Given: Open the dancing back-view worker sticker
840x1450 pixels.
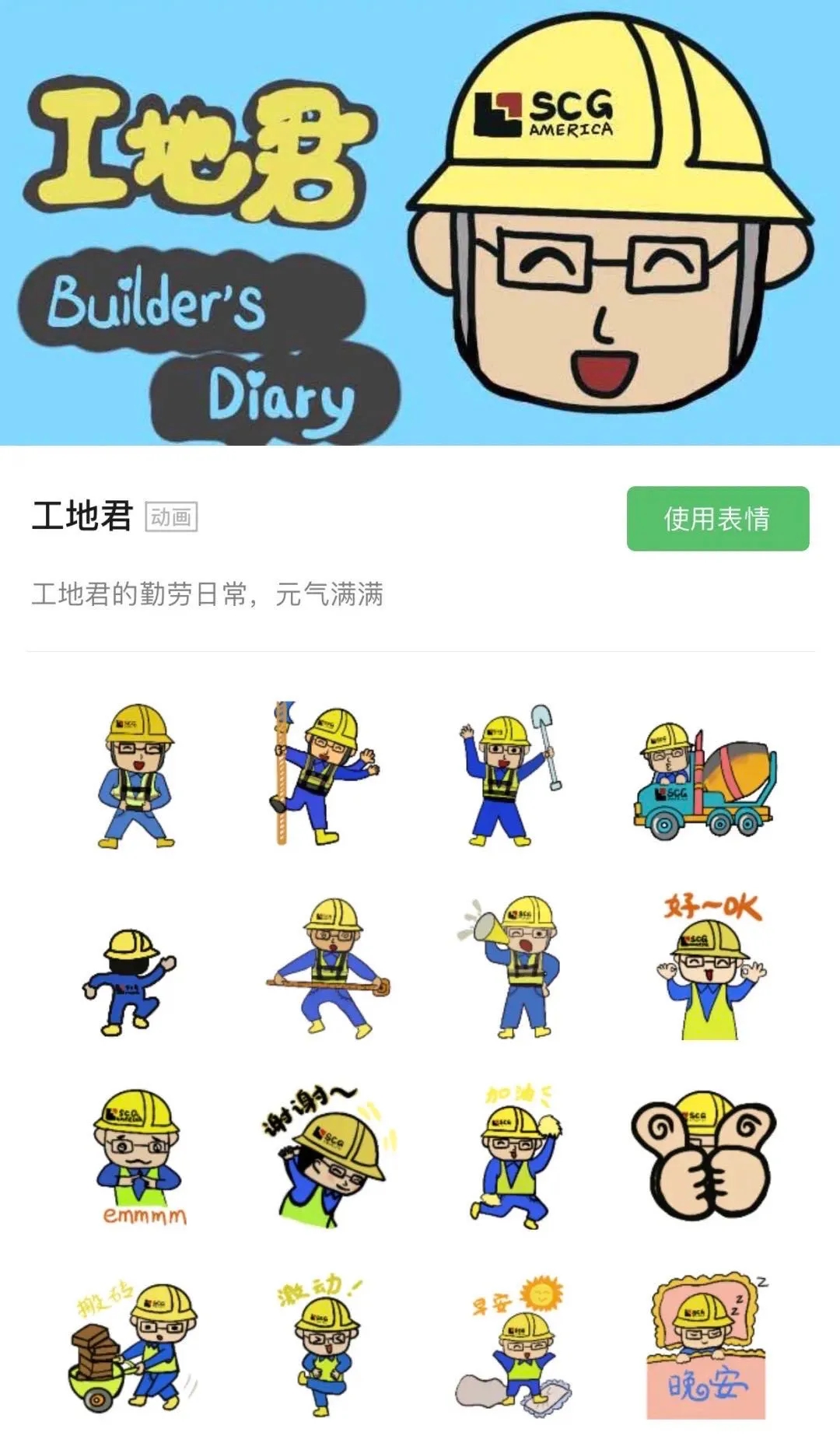Looking at the screenshot, I should click(x=130, y=982).
